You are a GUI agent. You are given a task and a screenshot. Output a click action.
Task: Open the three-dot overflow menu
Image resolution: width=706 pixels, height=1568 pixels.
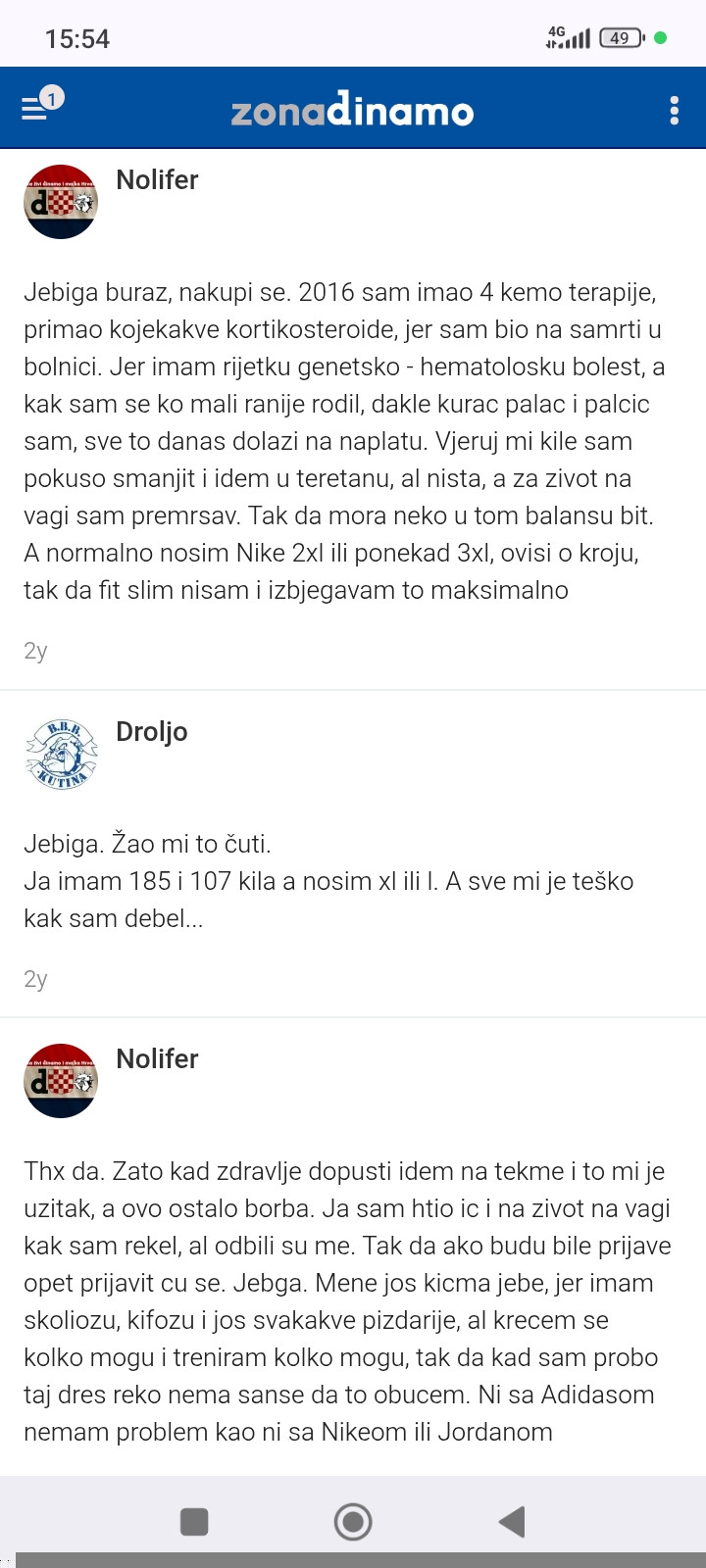tap(674, 111)
